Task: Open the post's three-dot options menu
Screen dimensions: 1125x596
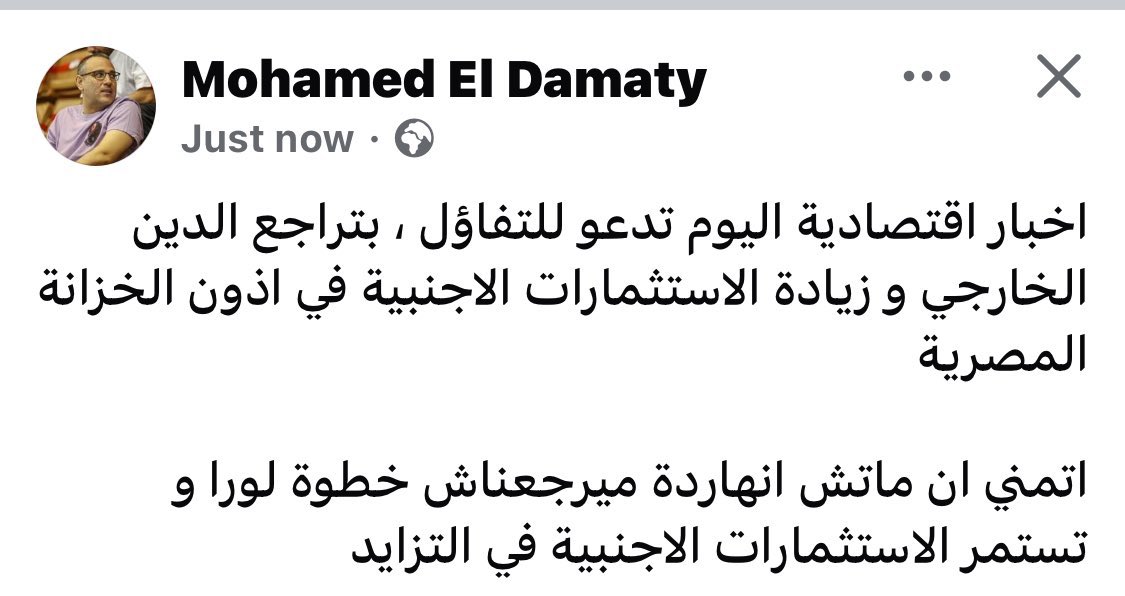Action: pos(925,76)
